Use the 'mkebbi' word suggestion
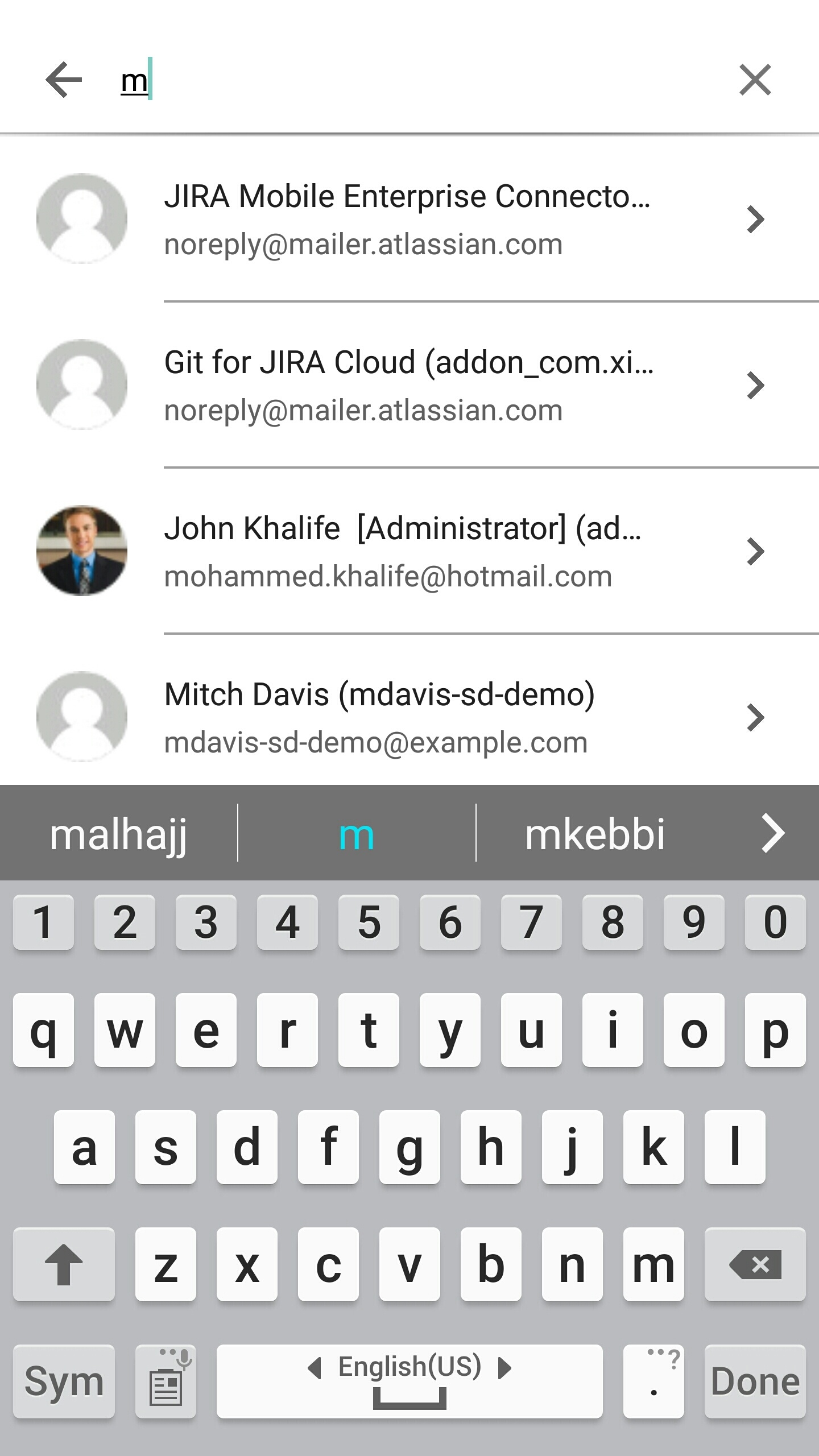 tap(595, 834)
